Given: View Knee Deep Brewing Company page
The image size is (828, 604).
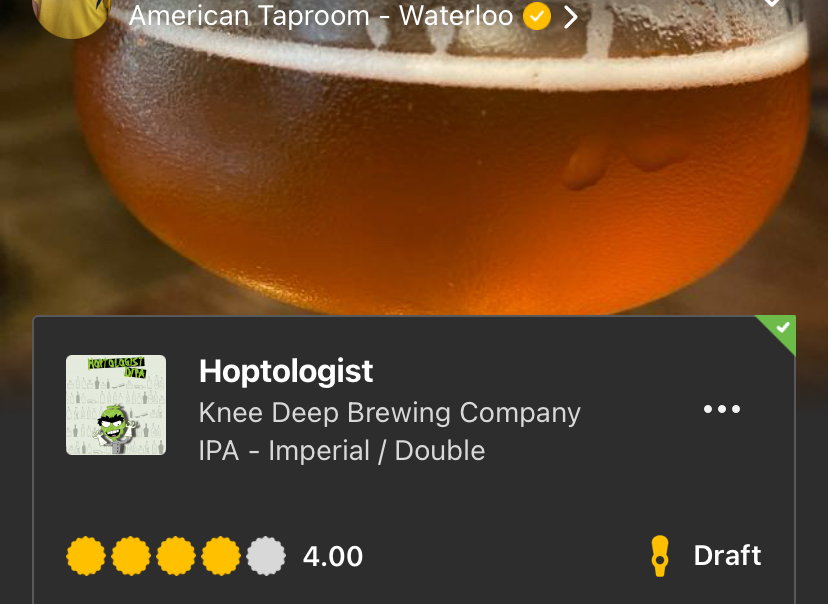Looking at the screenshot, I should click(x=389, y=413).
